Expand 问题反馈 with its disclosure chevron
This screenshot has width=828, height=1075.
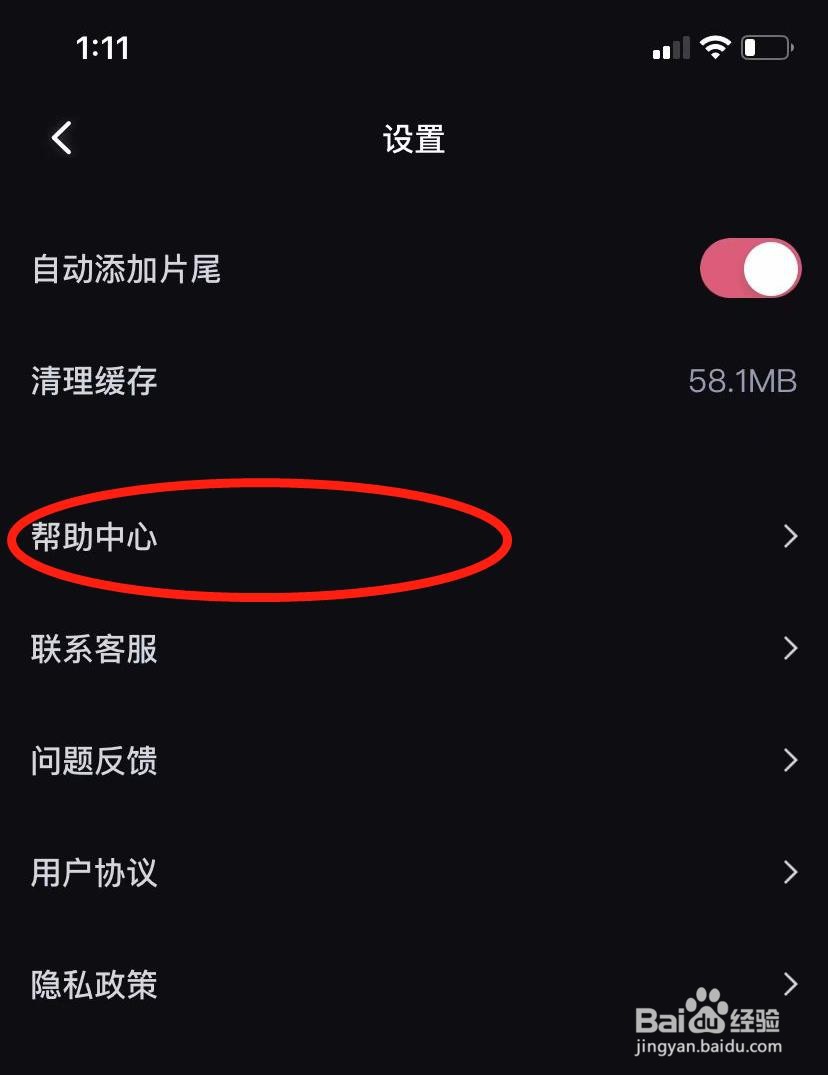tap(789, 761)
